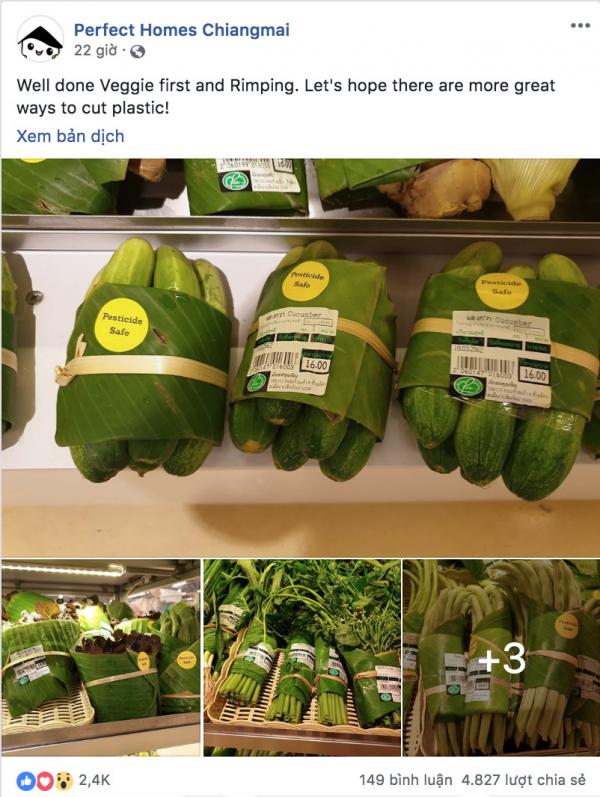Open the +3 more photos tile

(500, 657)
